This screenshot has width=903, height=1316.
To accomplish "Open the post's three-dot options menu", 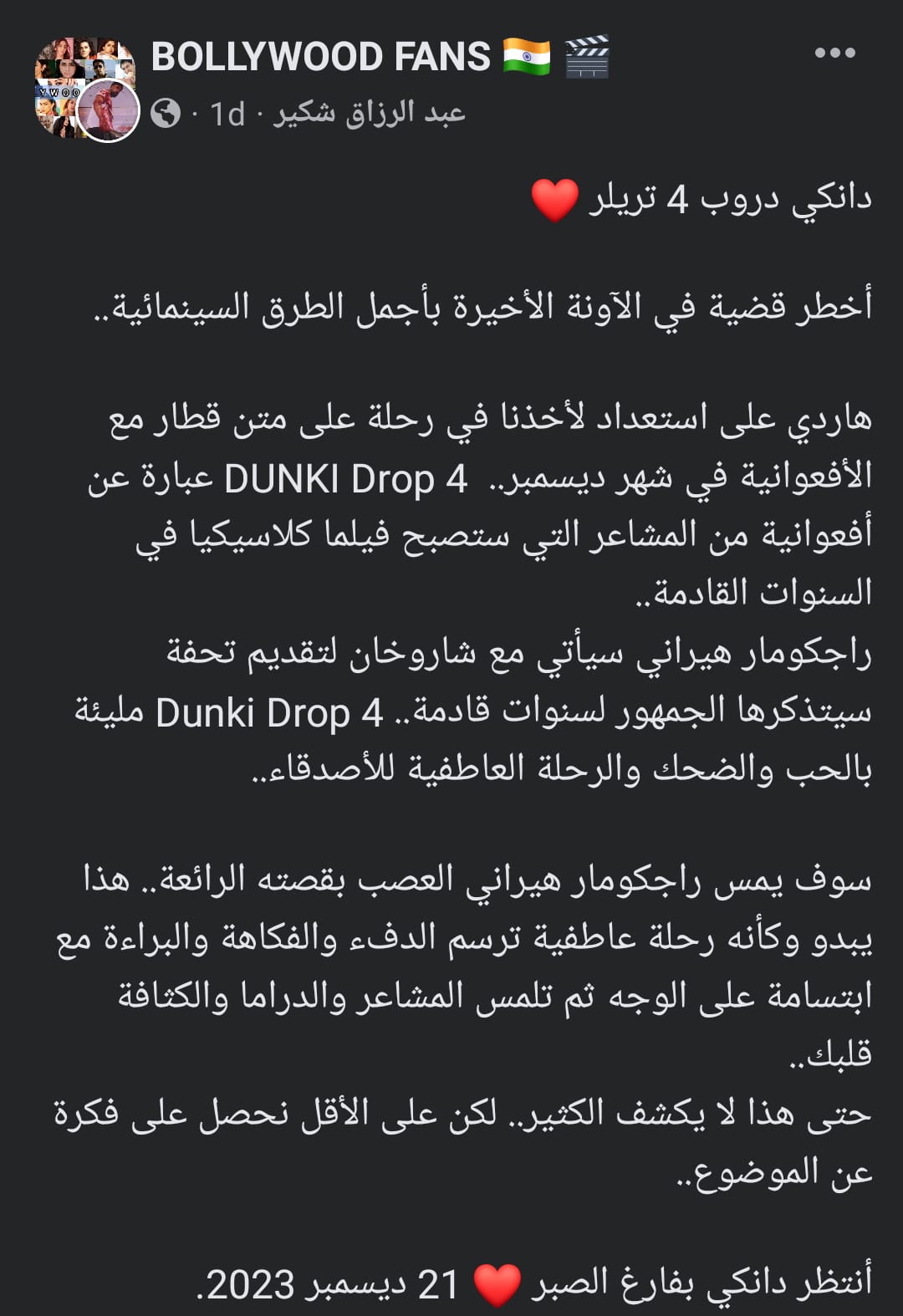I will [x=834, y=53].
